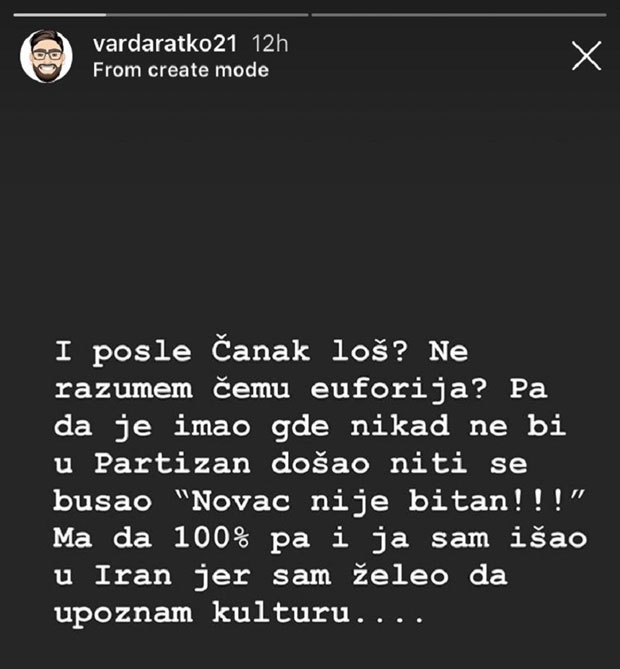Image resolution: width=620 pixels, height=669 pixels.
Task: Open vardaratko21's profile picture
Action: [46, 57]
